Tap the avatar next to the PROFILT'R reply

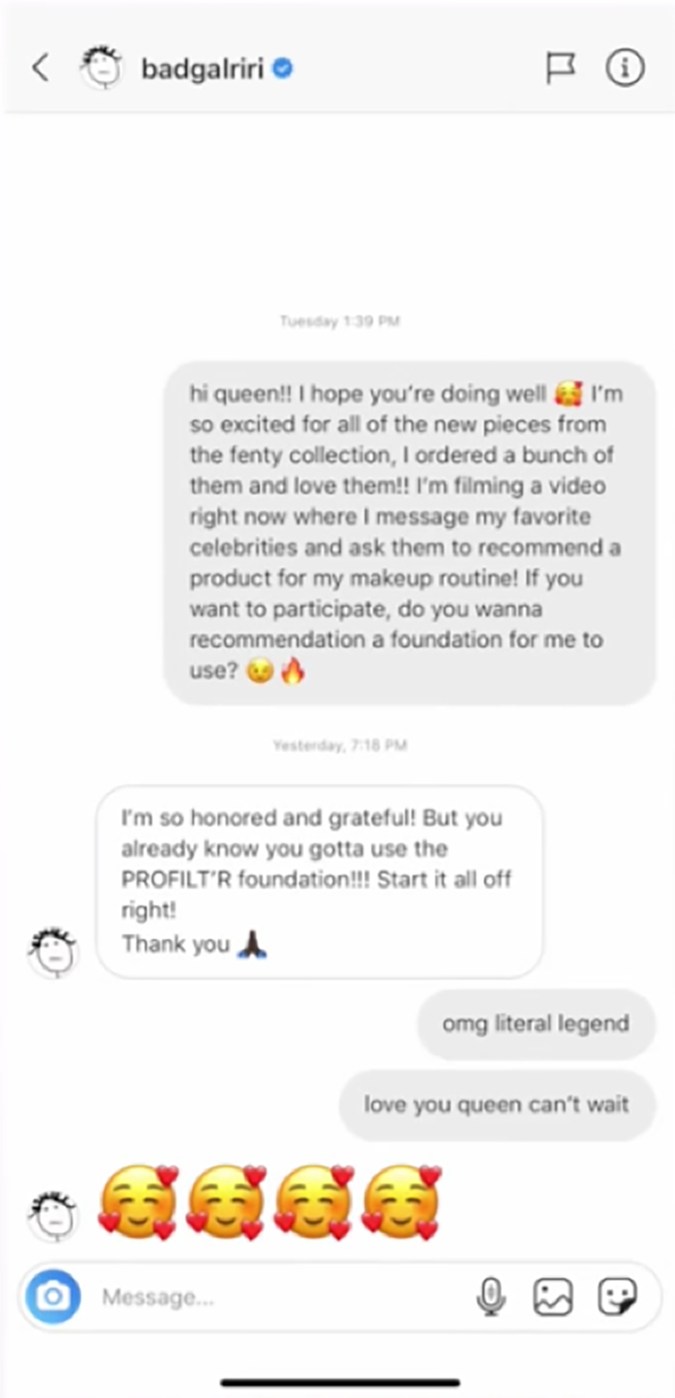click(x=53, y=951)
